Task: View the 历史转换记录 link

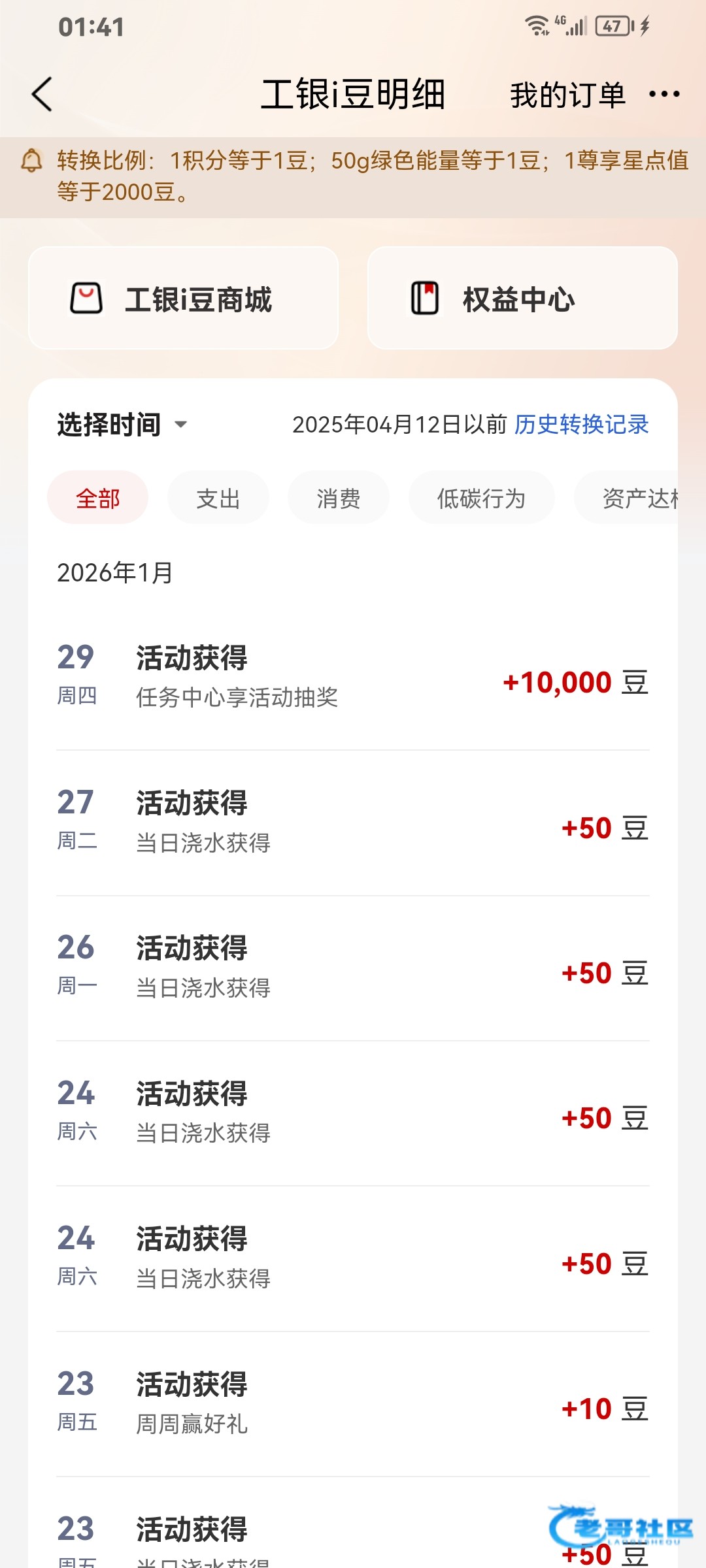Action: tap(581, 425)
